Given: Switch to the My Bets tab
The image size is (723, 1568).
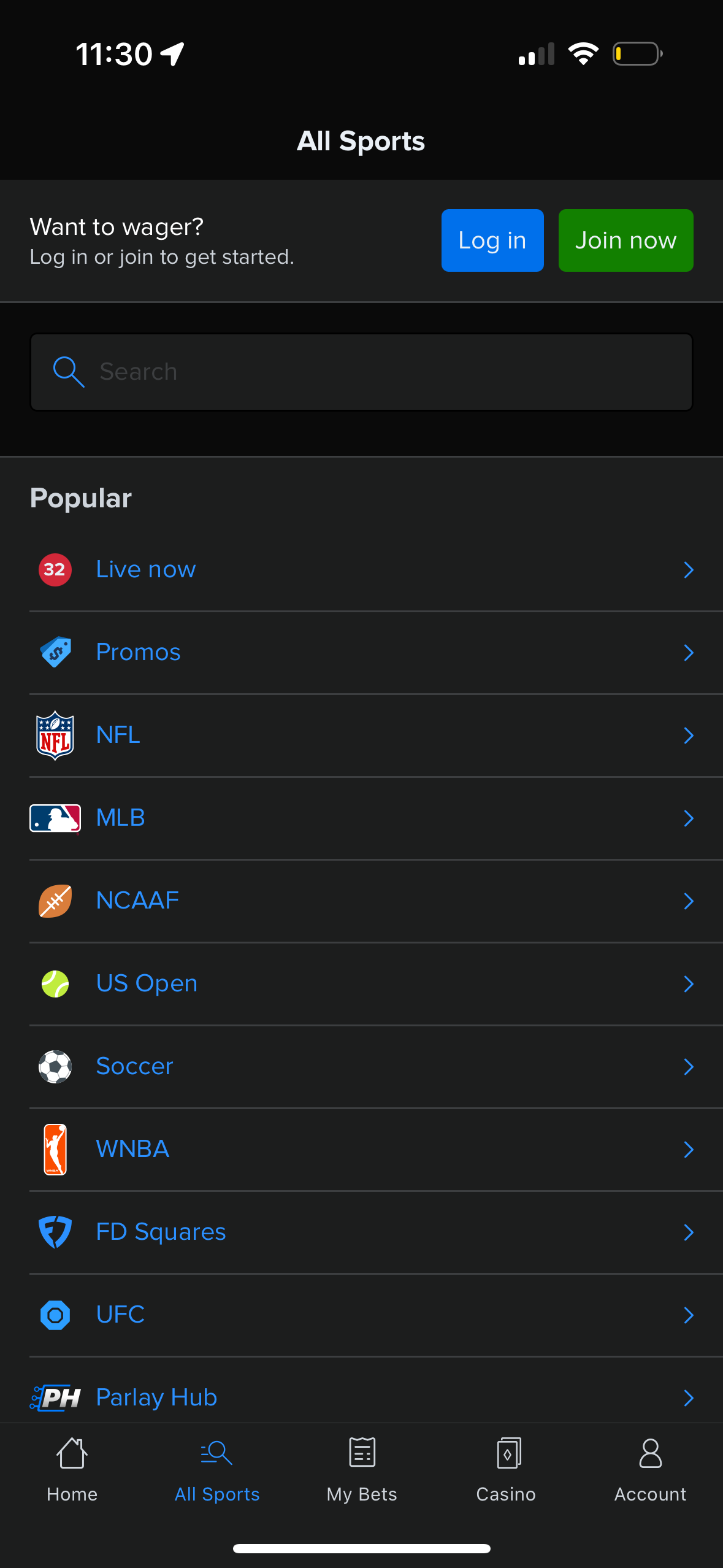Looking at the screenshot, I should click(x=361, y=1472).
